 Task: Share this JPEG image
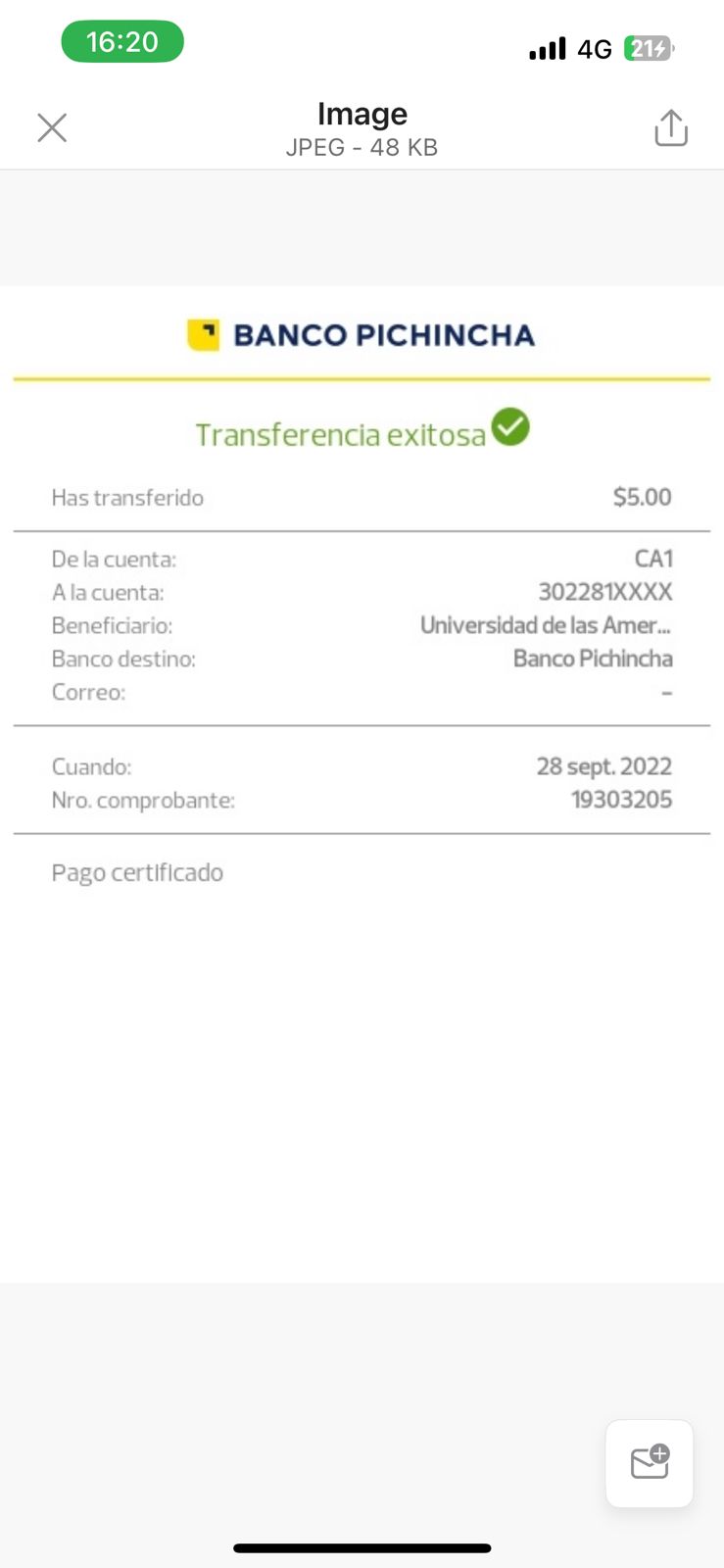(x=671, y=127)
